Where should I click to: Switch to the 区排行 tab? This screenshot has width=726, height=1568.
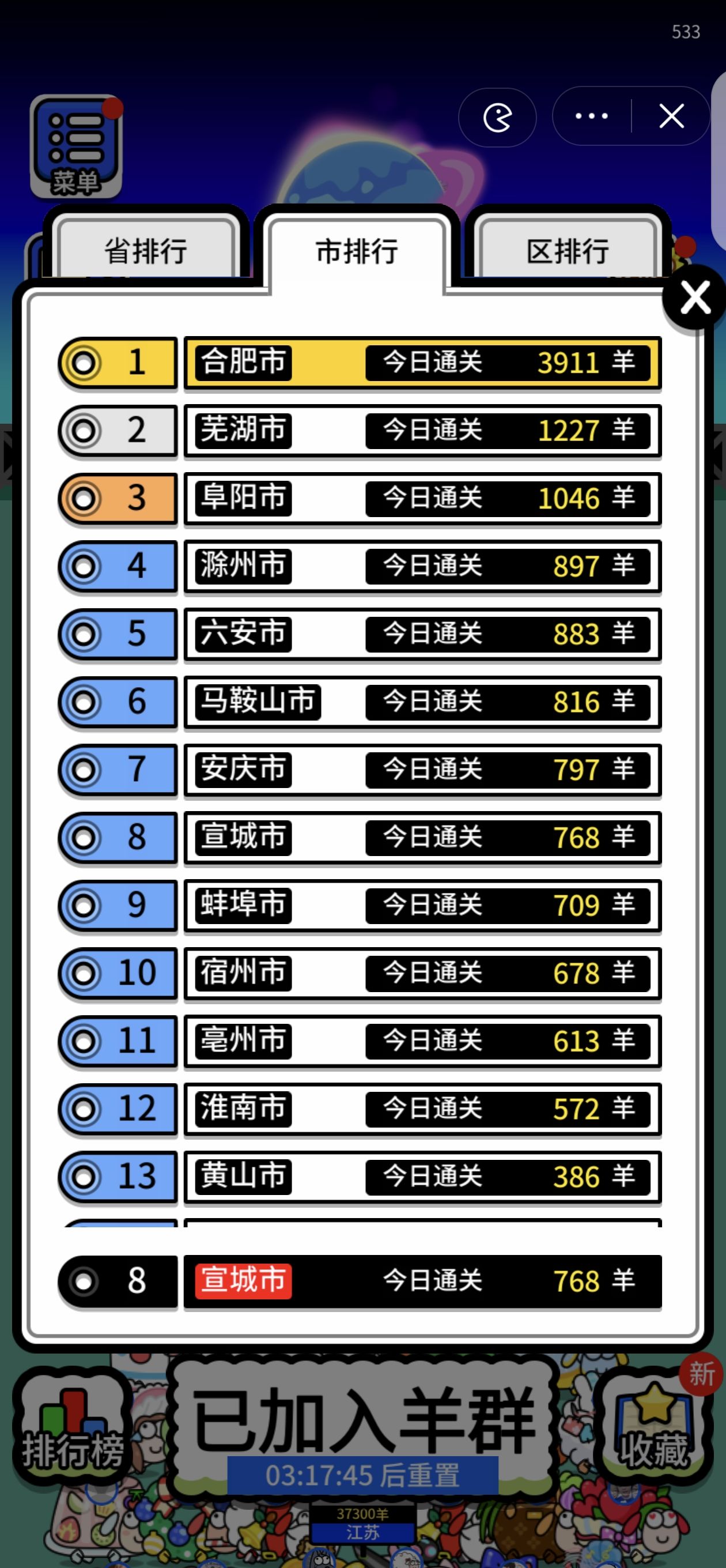pyautogui.click(x=567, y=251)
